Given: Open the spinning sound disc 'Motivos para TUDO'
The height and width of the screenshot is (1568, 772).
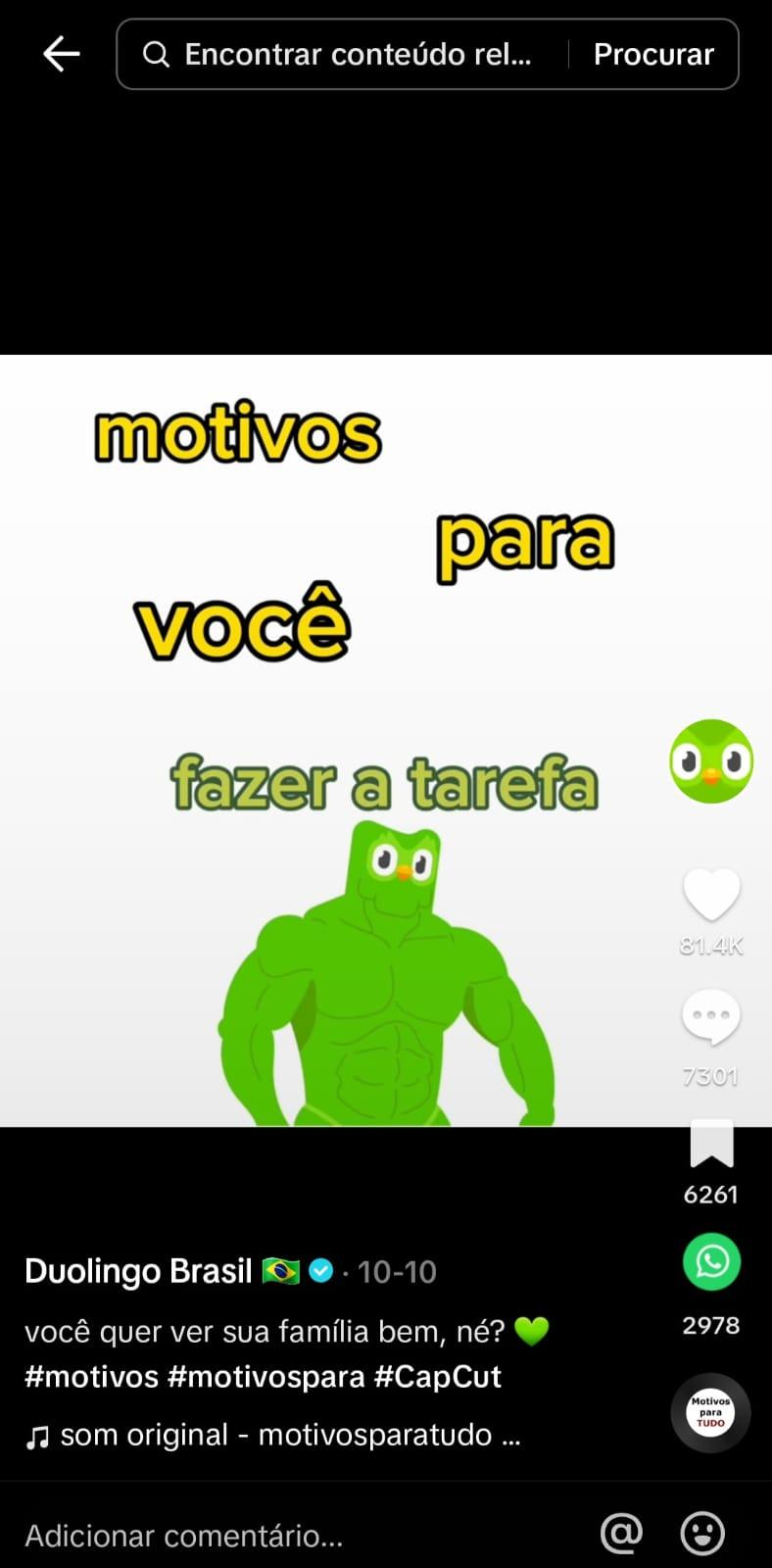Looking at the screenshot, I should [x=709, y=1413].
